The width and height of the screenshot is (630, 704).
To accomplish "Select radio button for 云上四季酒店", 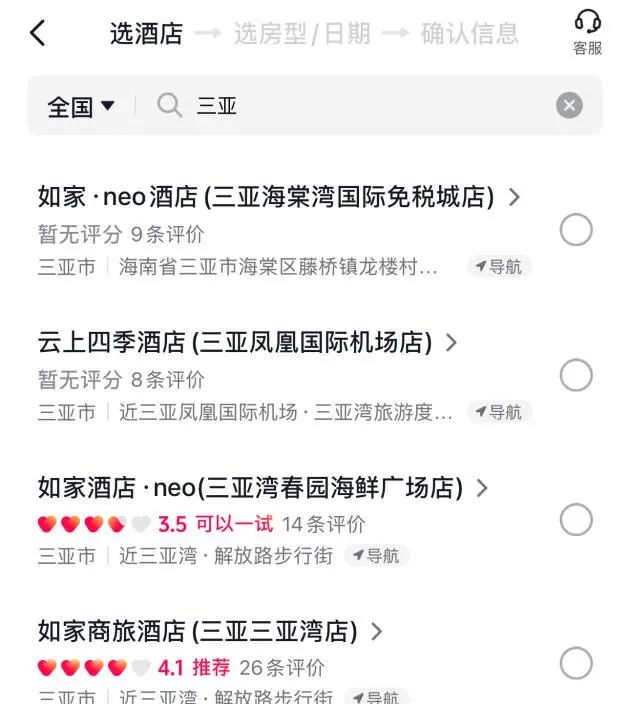I will click(575, 376).
